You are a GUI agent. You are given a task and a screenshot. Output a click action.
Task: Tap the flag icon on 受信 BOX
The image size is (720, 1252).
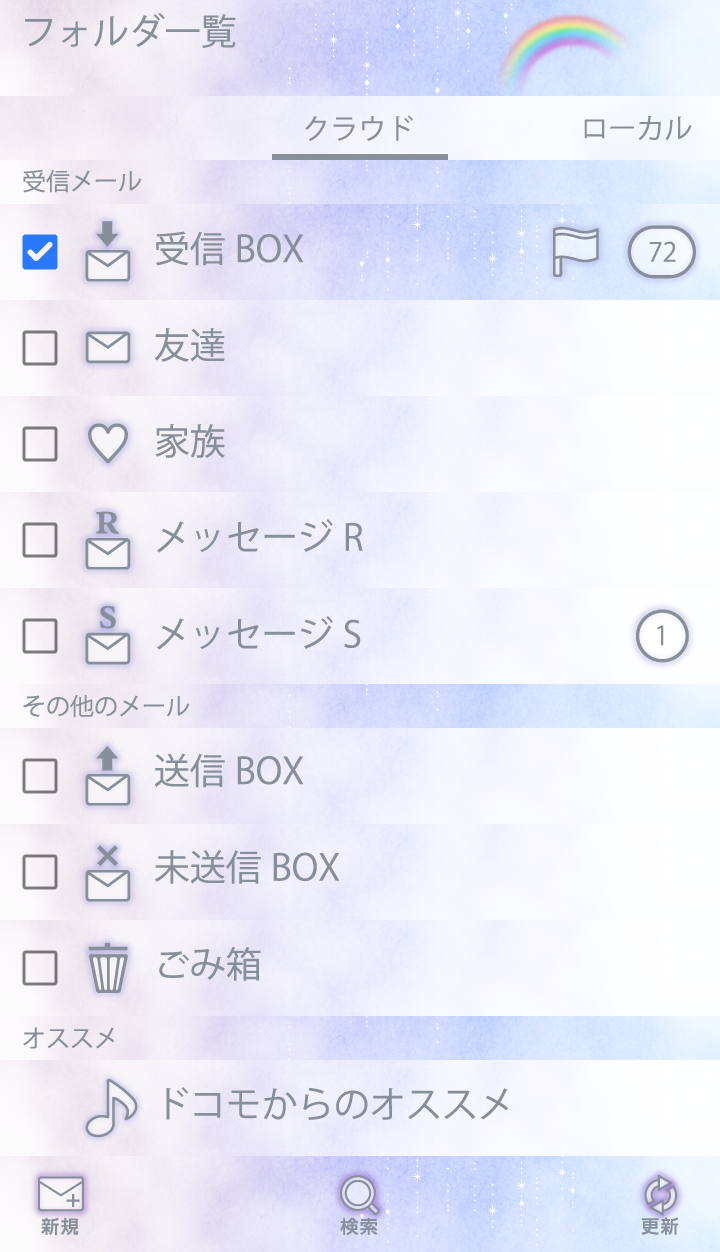pos(576,252)
